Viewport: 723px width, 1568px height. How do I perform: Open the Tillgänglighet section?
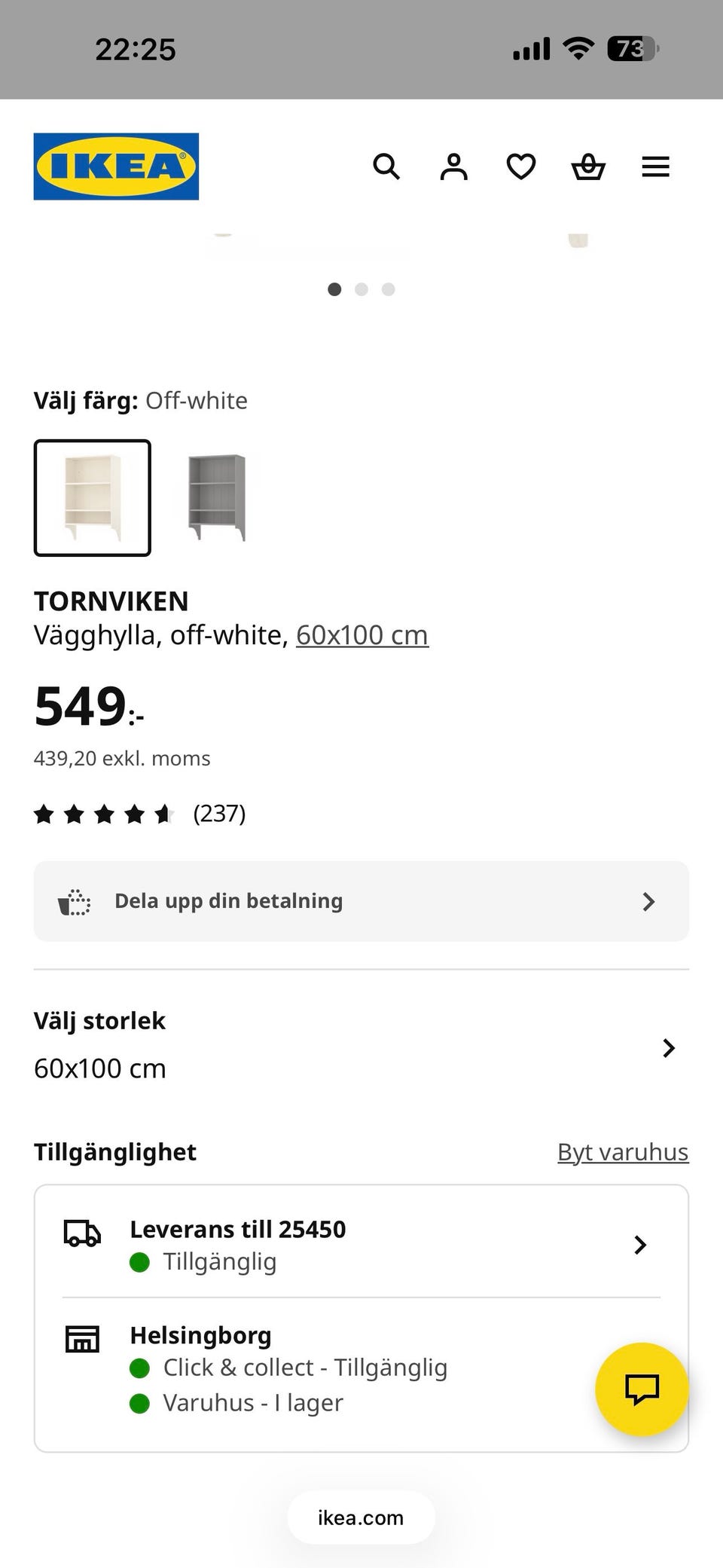pos(114,1151)
